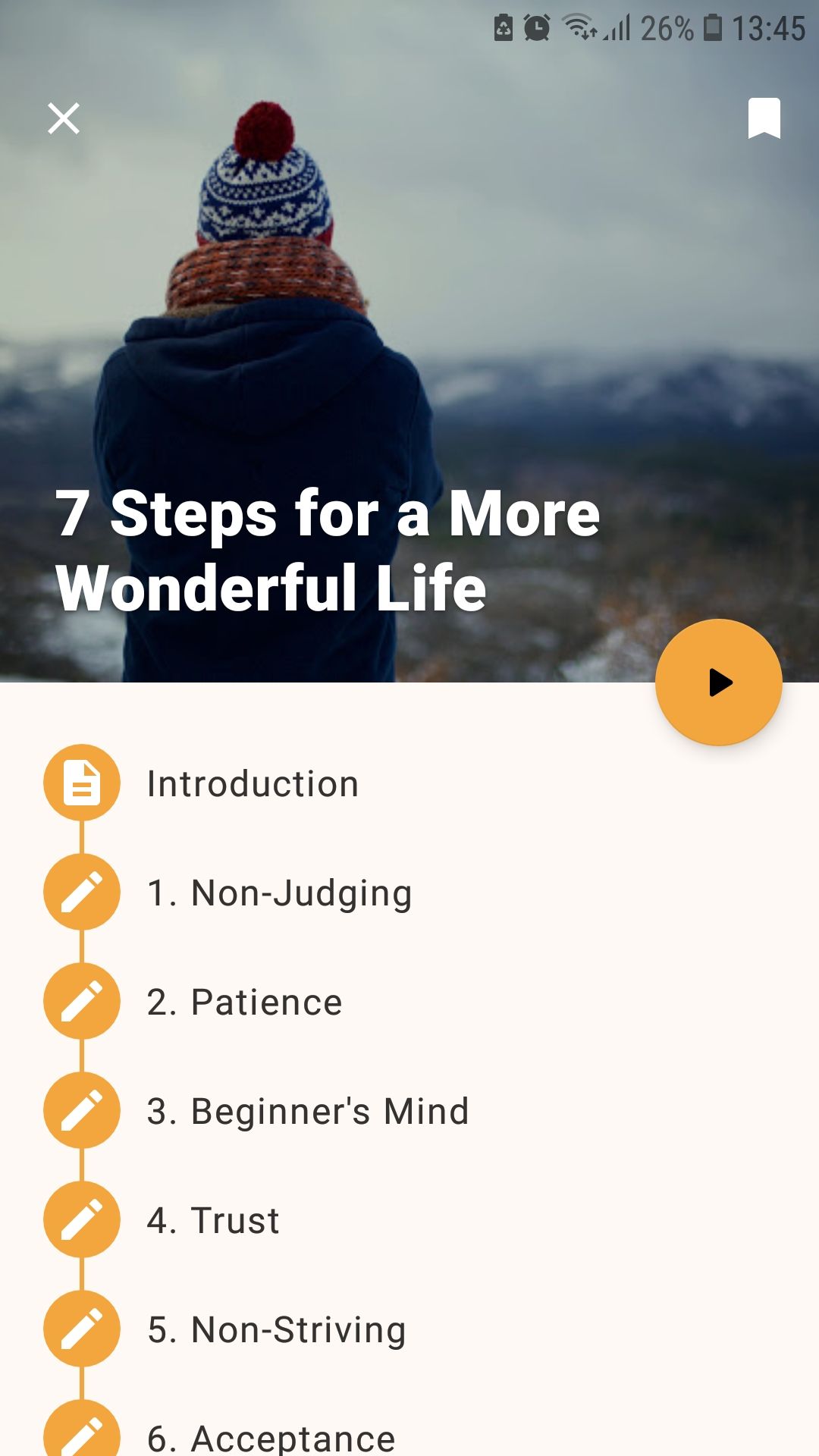View step 5. Non-Striving
Viewport: 819px width, 1456px height.
276,1329
